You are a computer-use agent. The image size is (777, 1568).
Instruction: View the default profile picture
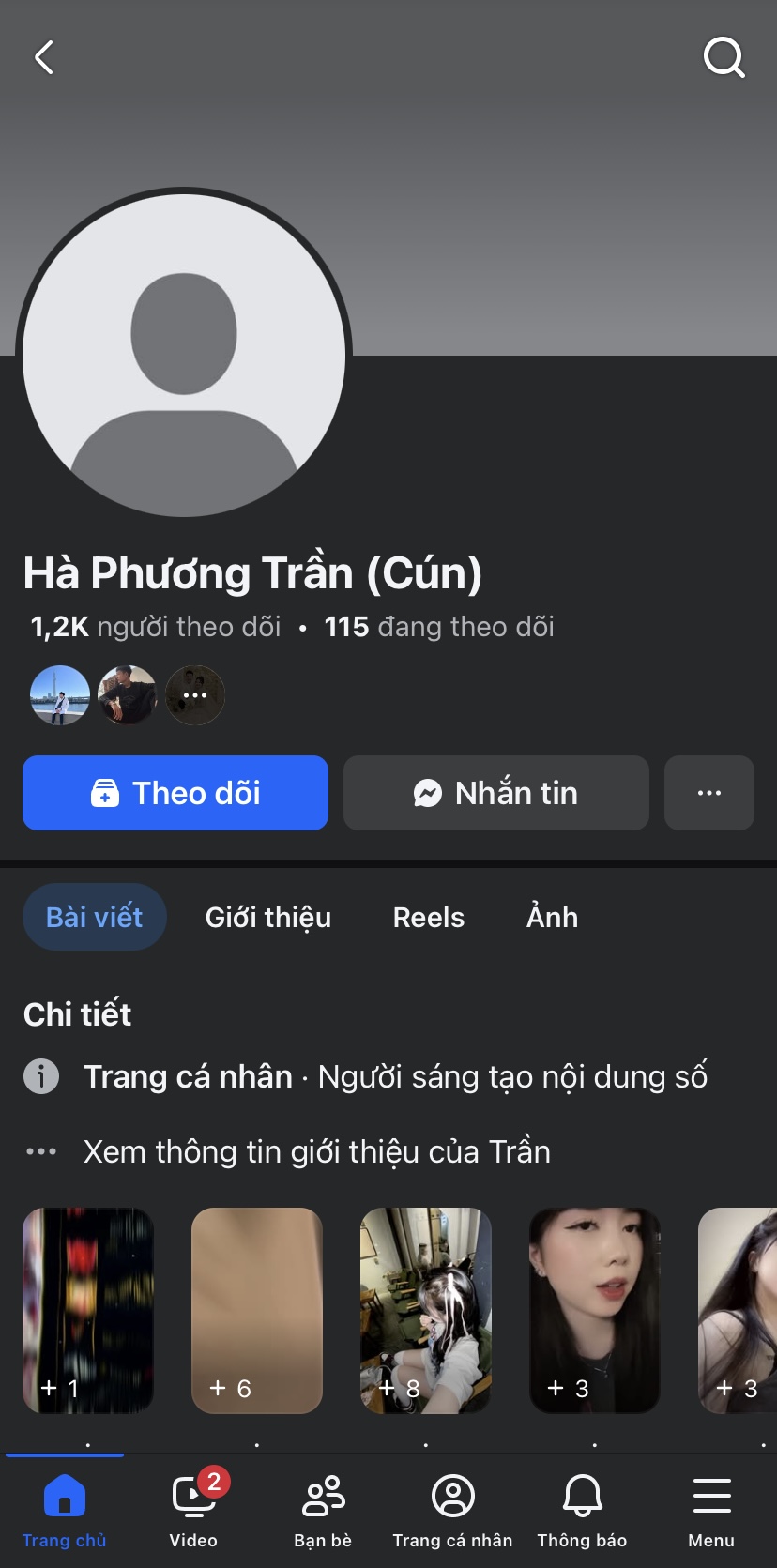(184, 355)
